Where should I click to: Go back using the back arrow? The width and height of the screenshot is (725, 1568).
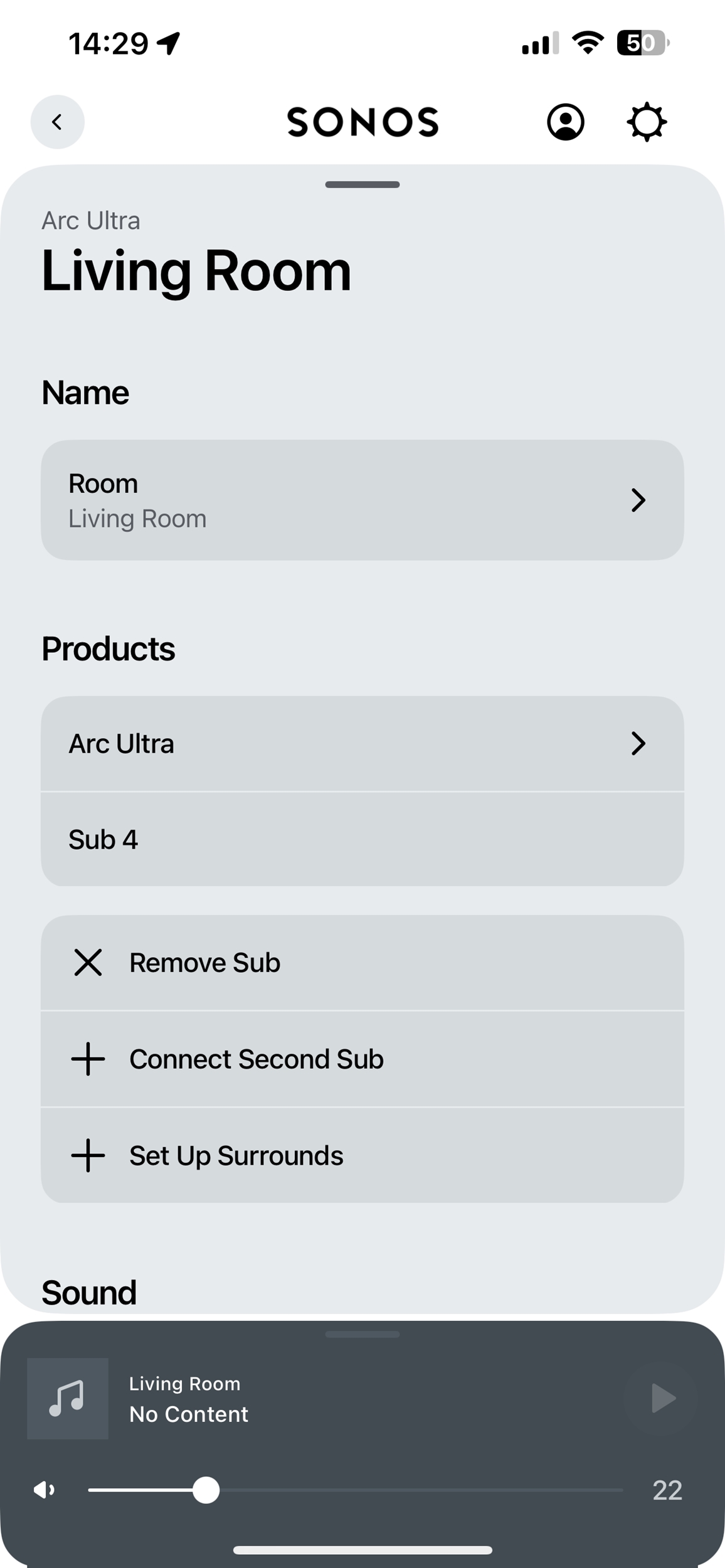pos(57,122)
